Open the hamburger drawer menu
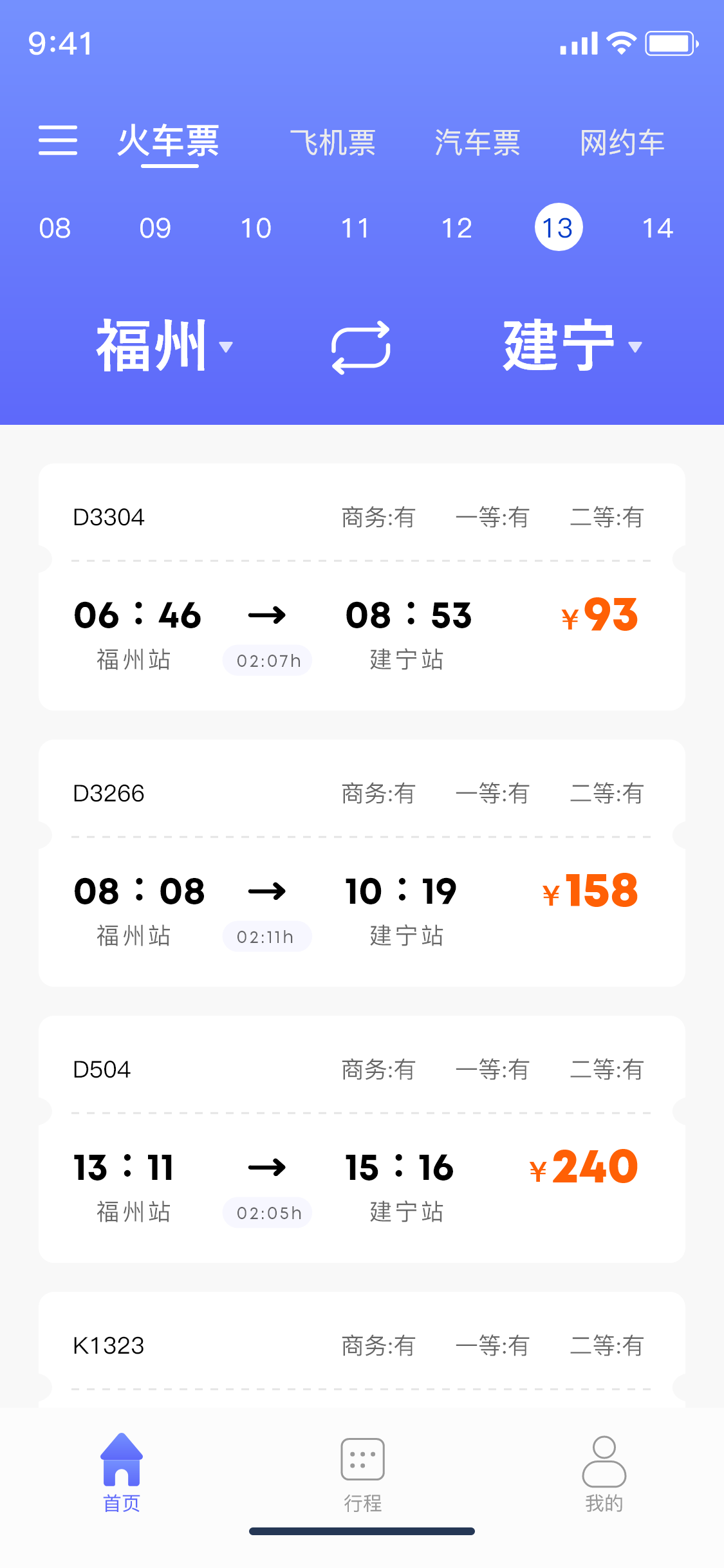This screenshot has height=1568, width=724. click(x=58, y=140)
